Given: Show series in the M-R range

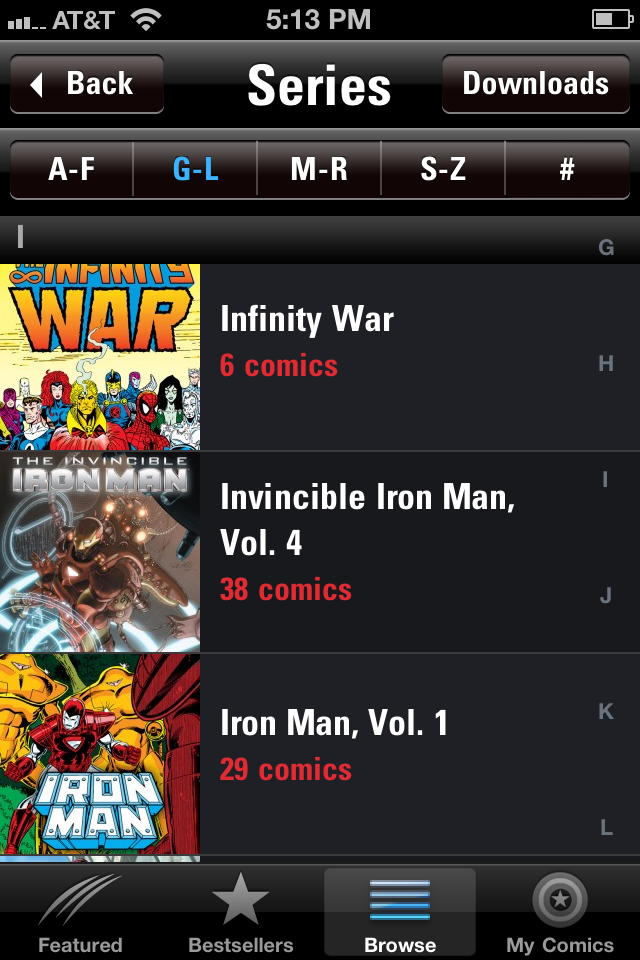Looking at the screenshot, I should (x=319, y=170).
